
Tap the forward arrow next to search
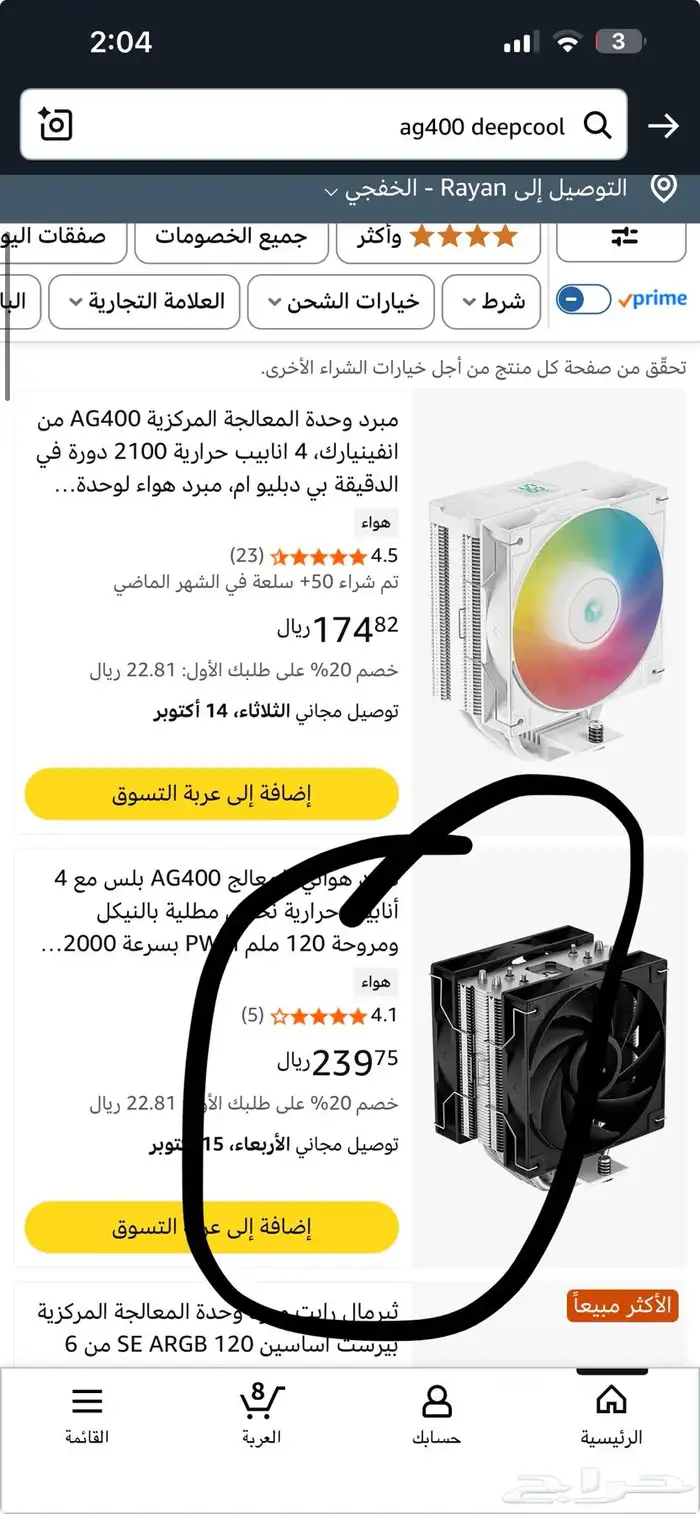tap(663, 126)
